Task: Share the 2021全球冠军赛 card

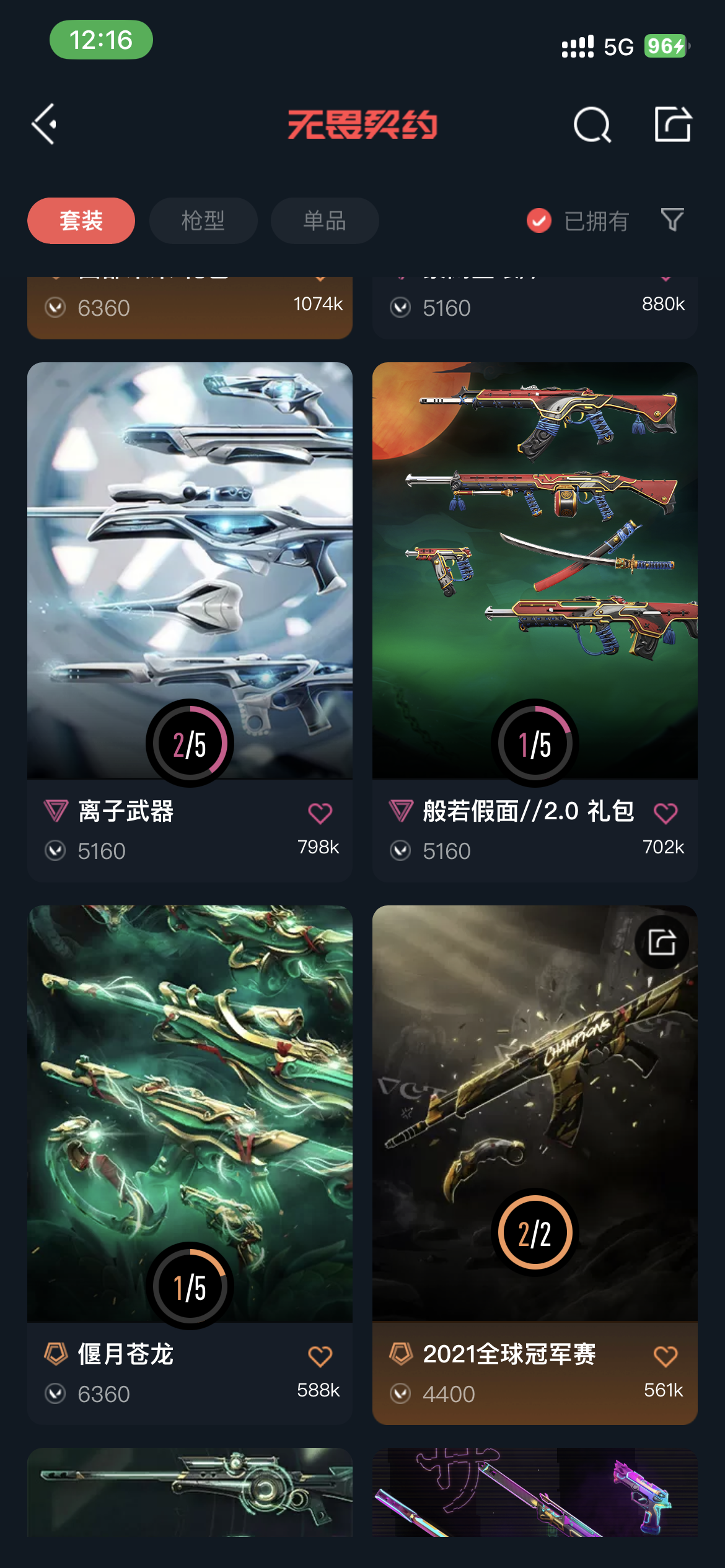Action: pos(662,943)
